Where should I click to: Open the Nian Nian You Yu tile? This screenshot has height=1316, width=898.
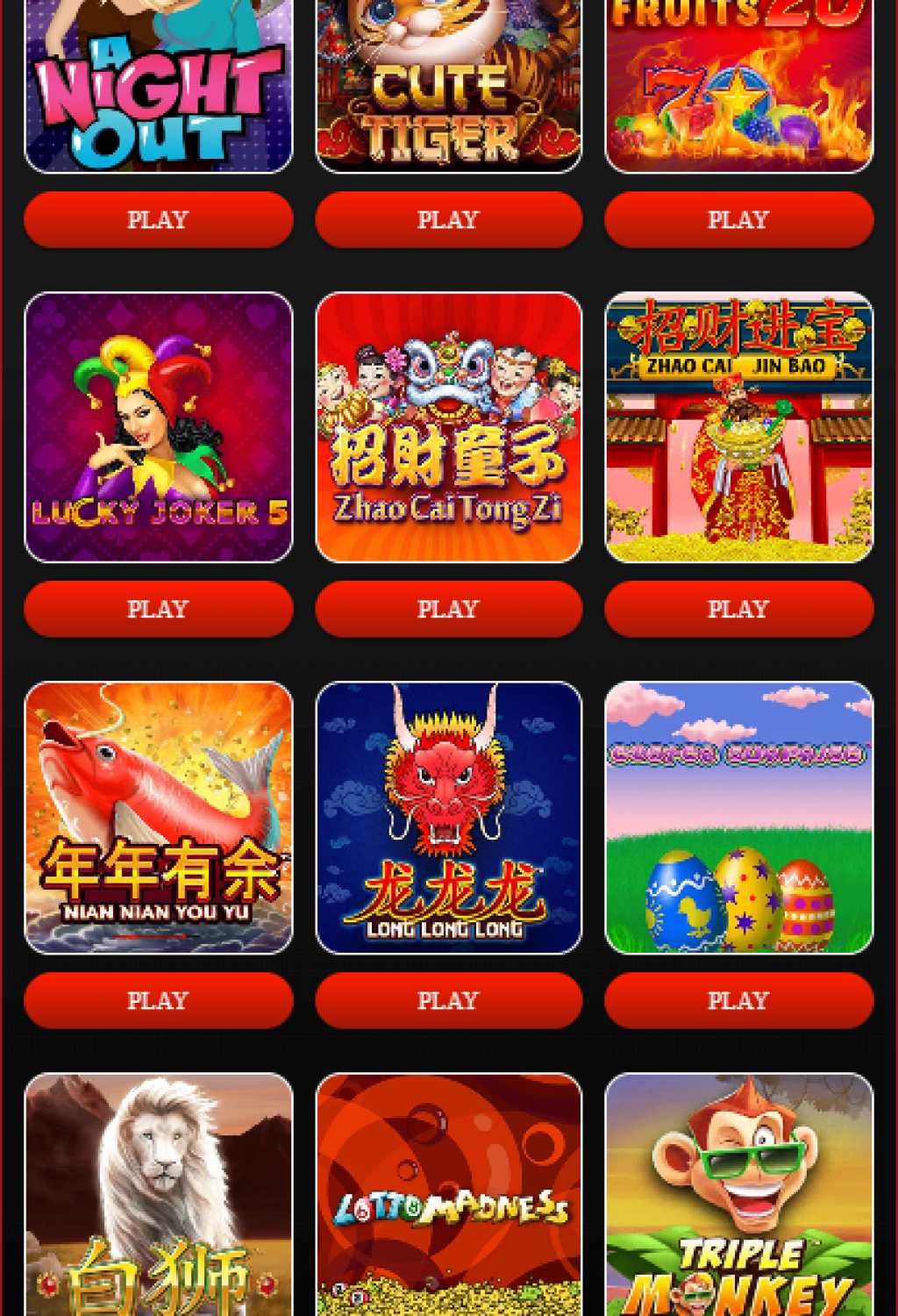[x=159, y=818]
